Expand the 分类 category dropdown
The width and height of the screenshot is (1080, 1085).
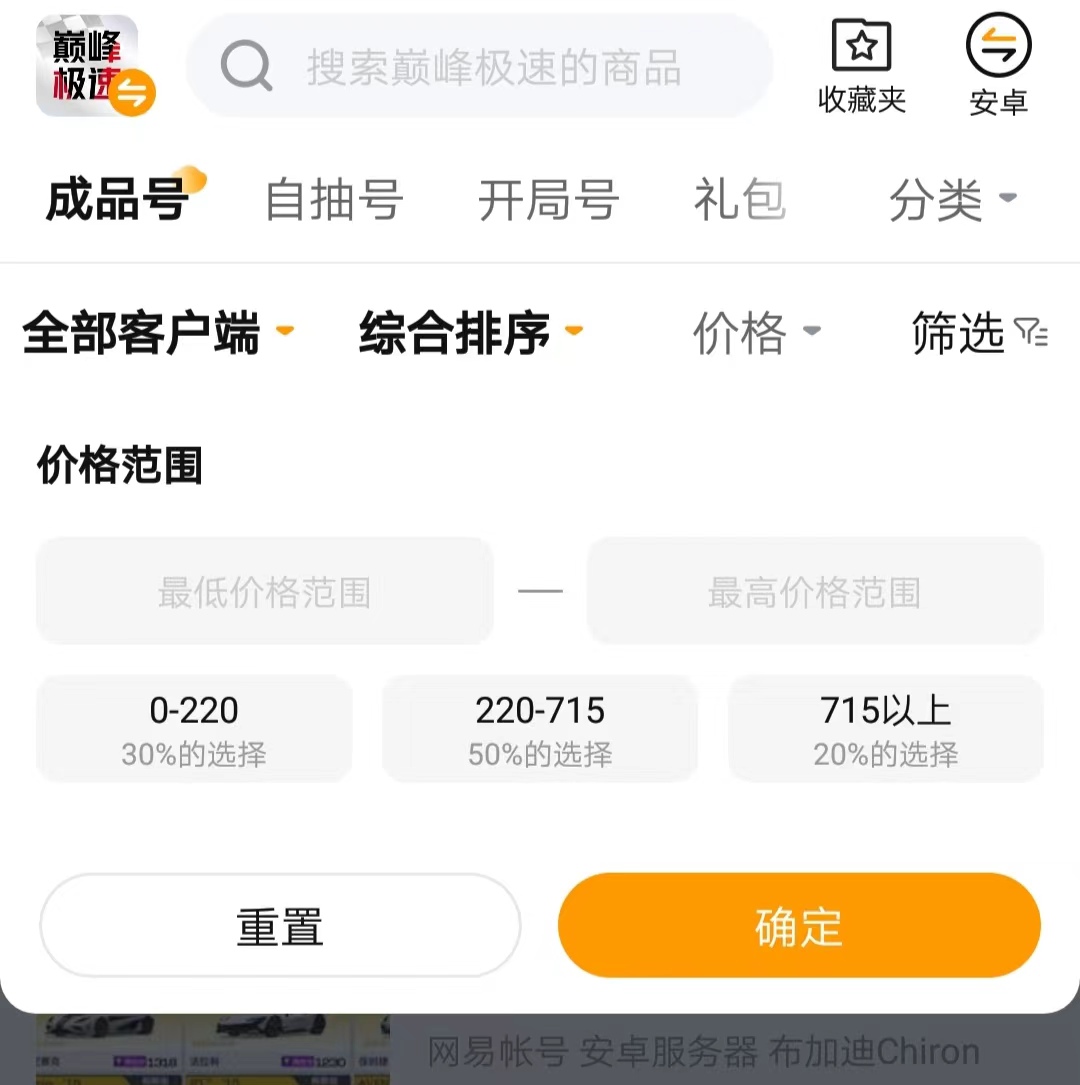952,200
